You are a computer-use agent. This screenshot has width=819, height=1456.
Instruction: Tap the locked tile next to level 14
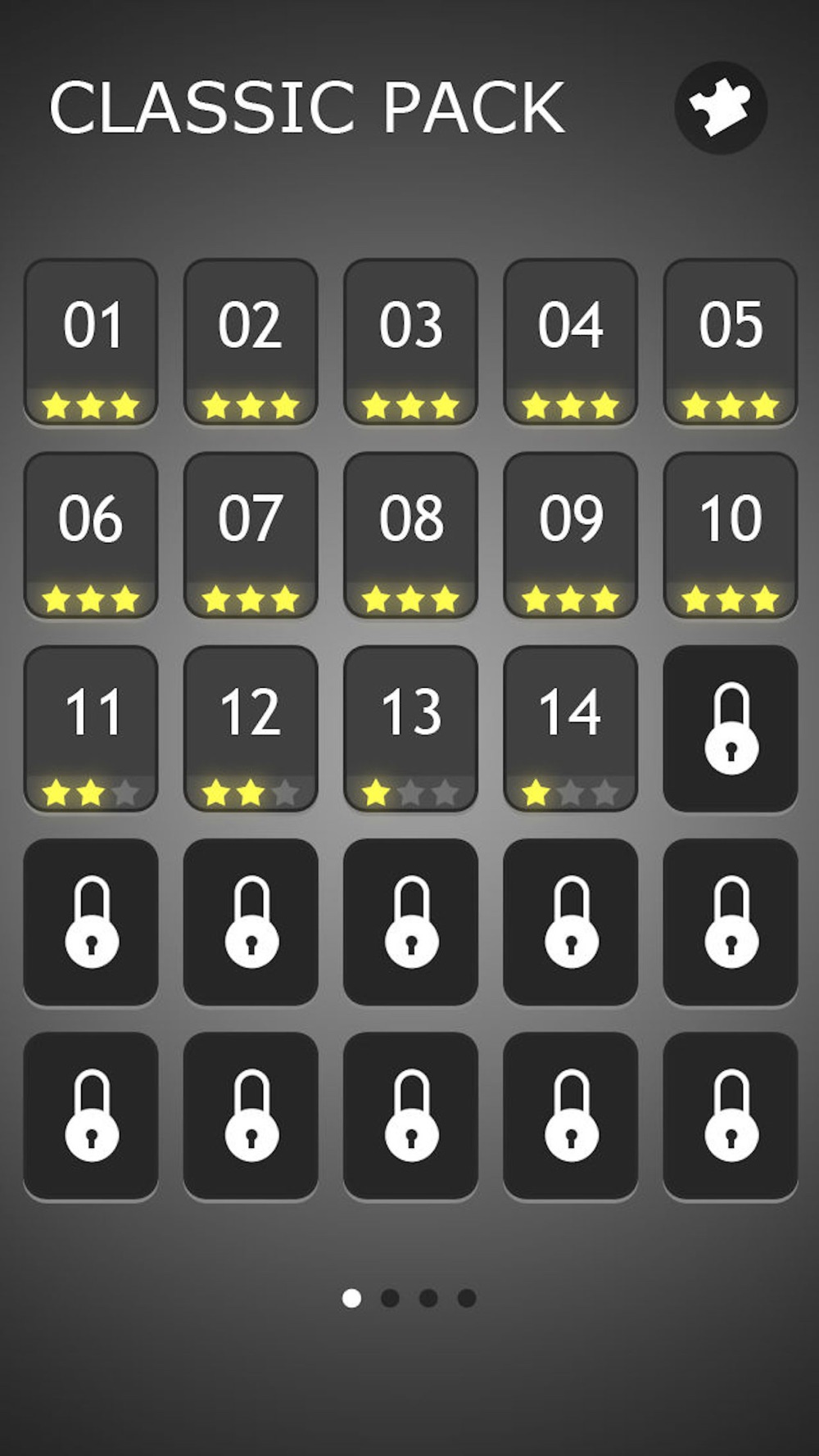(x=731, y=729)
